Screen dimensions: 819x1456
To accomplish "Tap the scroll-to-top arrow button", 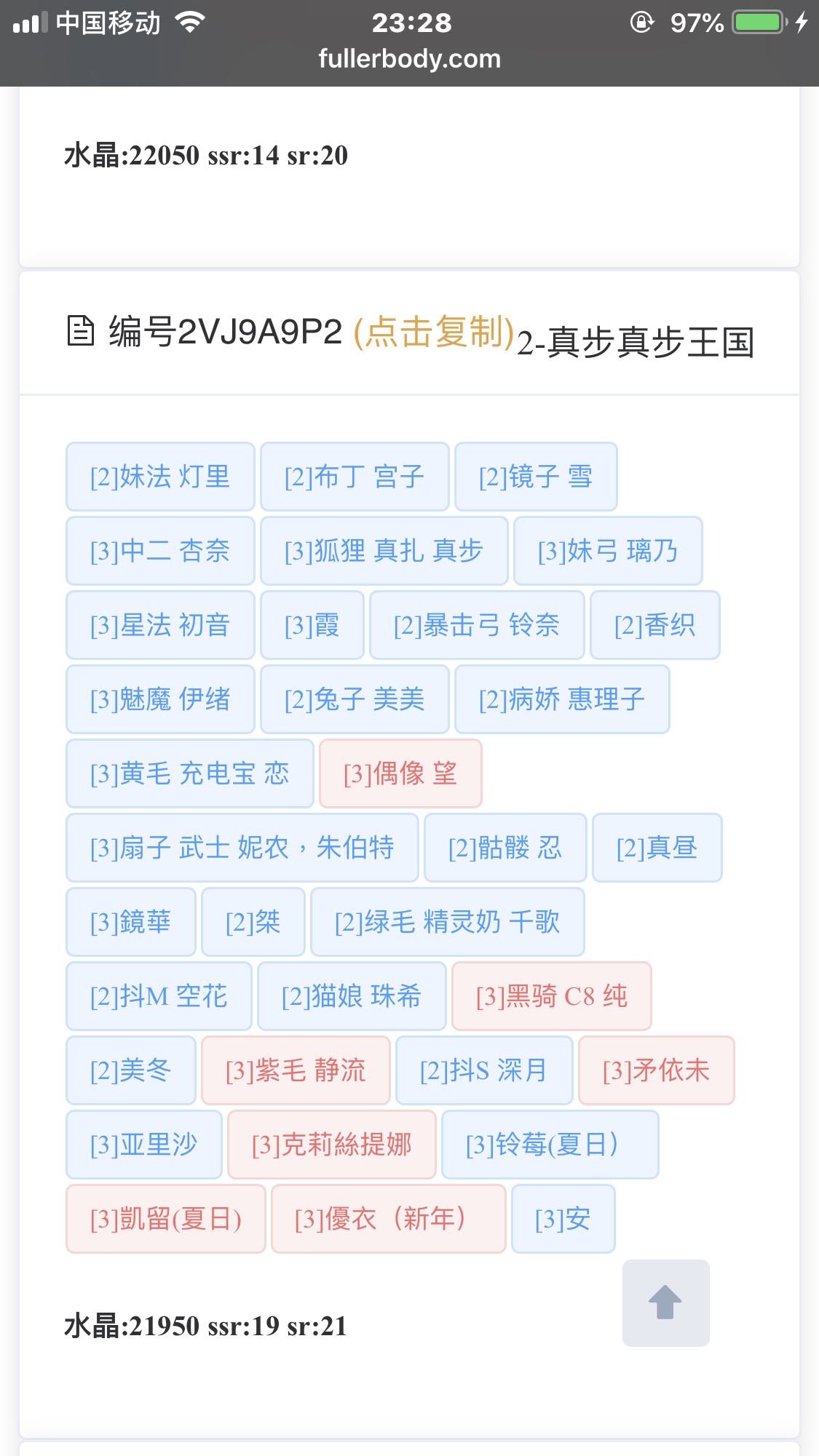I will [665, 1302].
